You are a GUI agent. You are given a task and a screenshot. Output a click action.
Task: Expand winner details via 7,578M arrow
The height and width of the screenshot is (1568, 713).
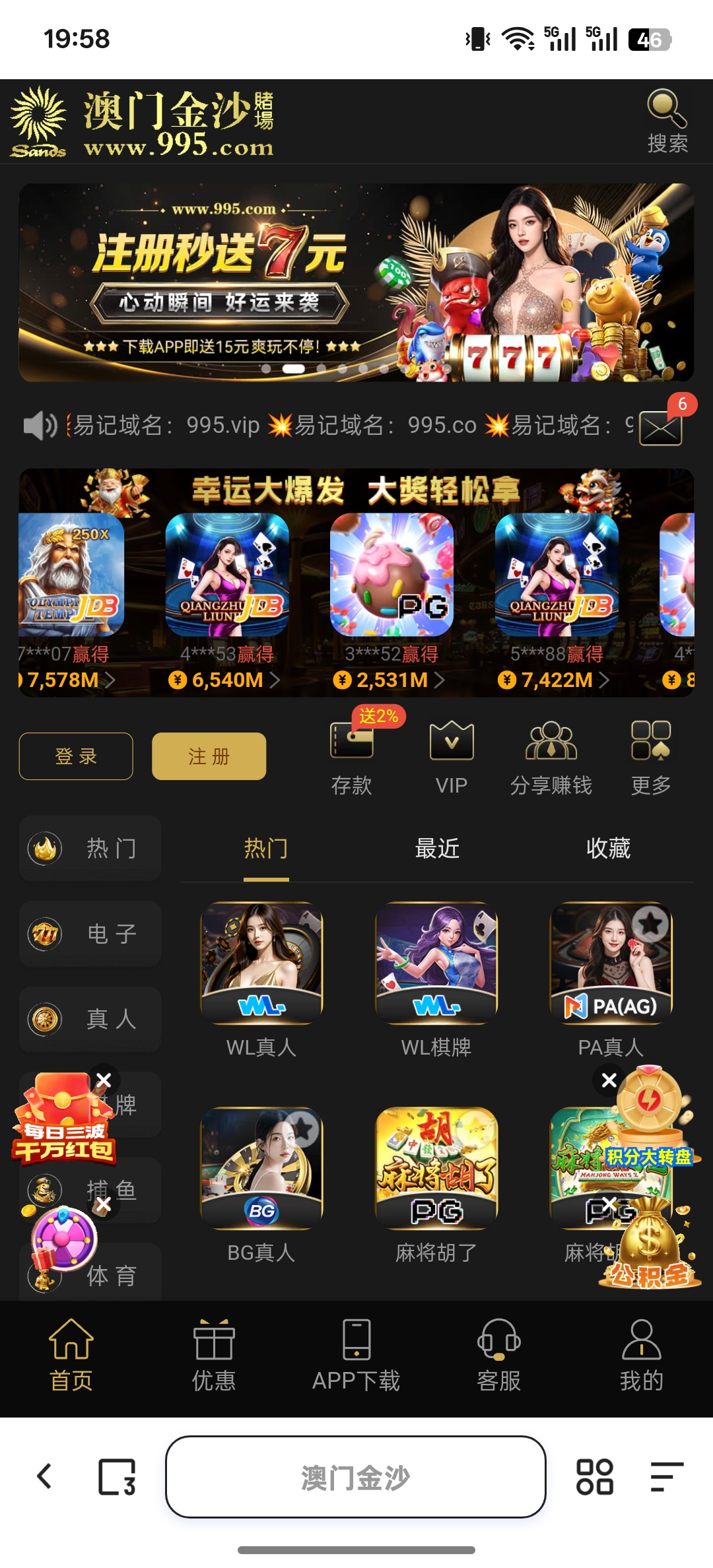(x=109, y=679)
